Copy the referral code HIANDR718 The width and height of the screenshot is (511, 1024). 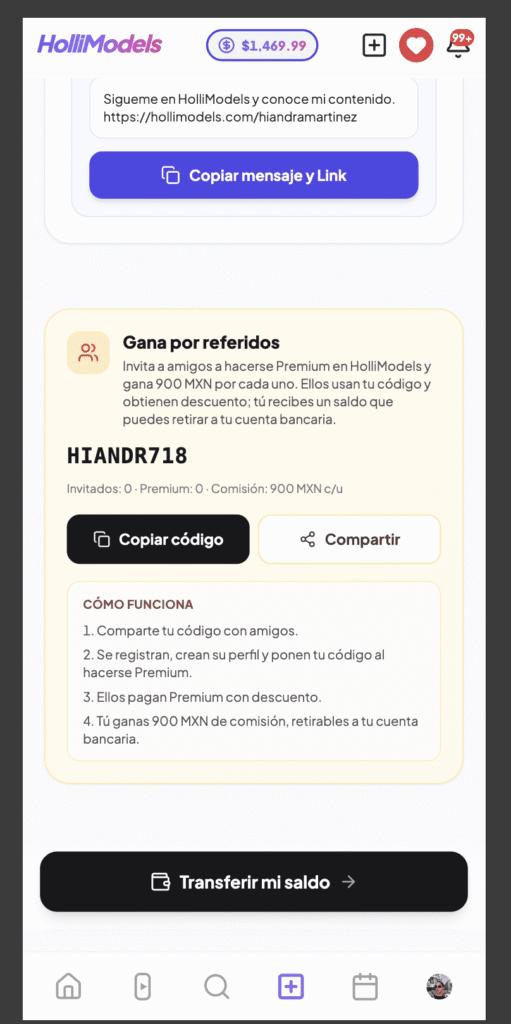pyautogui.click(x=158, y=539)
